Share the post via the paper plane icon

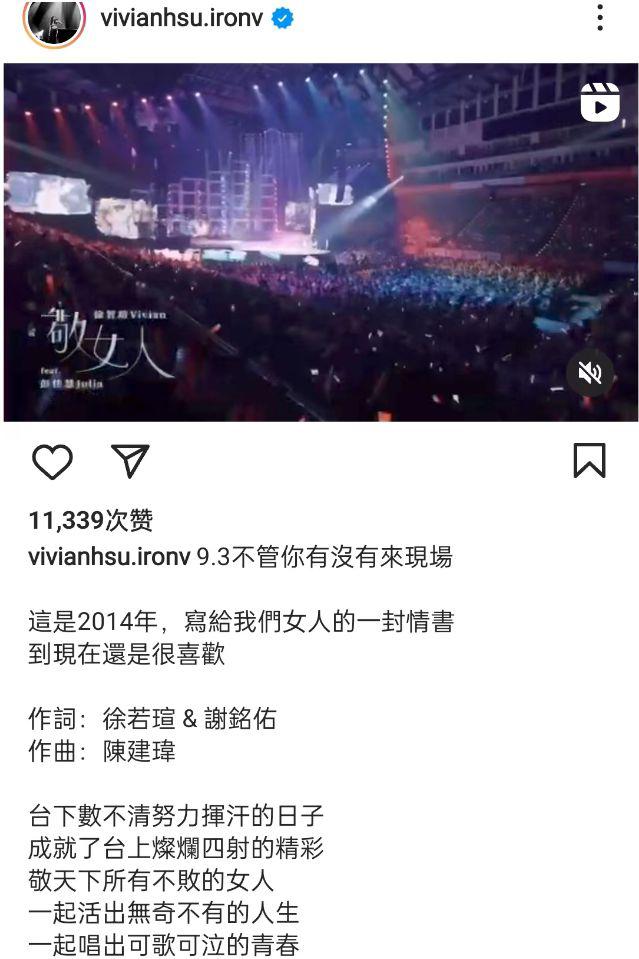click(x=130, y=460)
